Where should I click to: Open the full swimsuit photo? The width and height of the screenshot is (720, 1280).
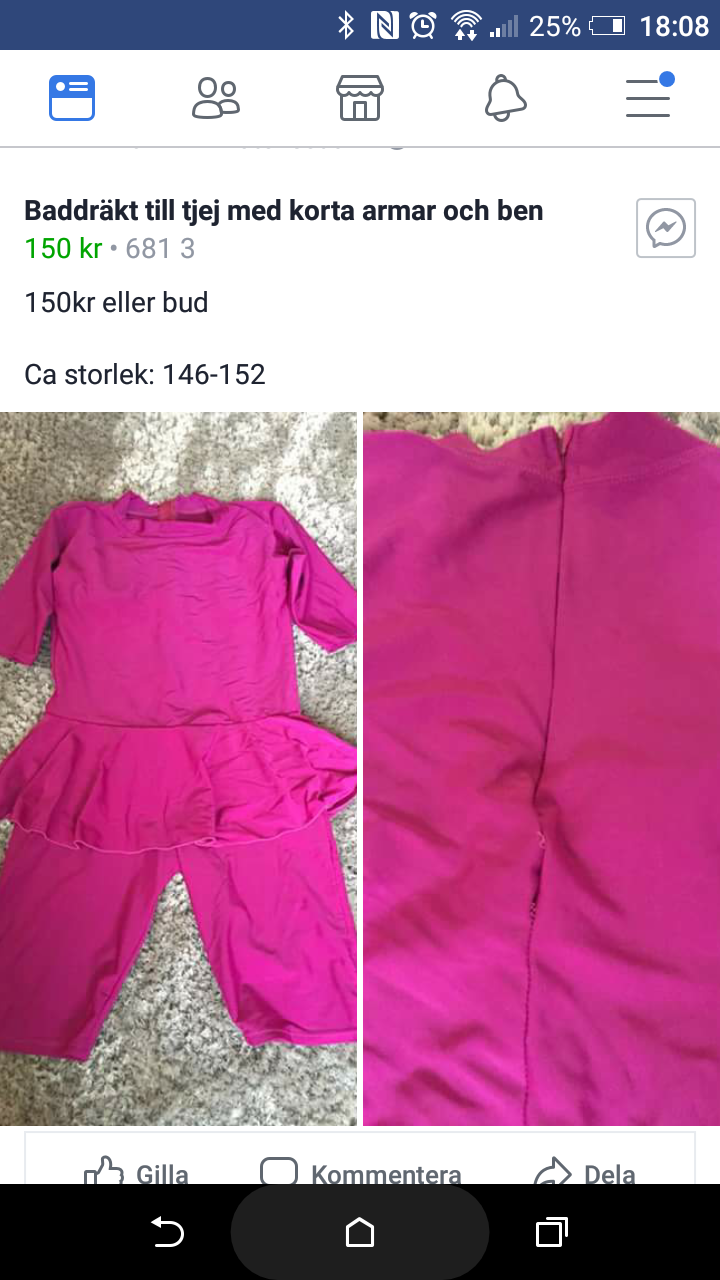[178, 768]
